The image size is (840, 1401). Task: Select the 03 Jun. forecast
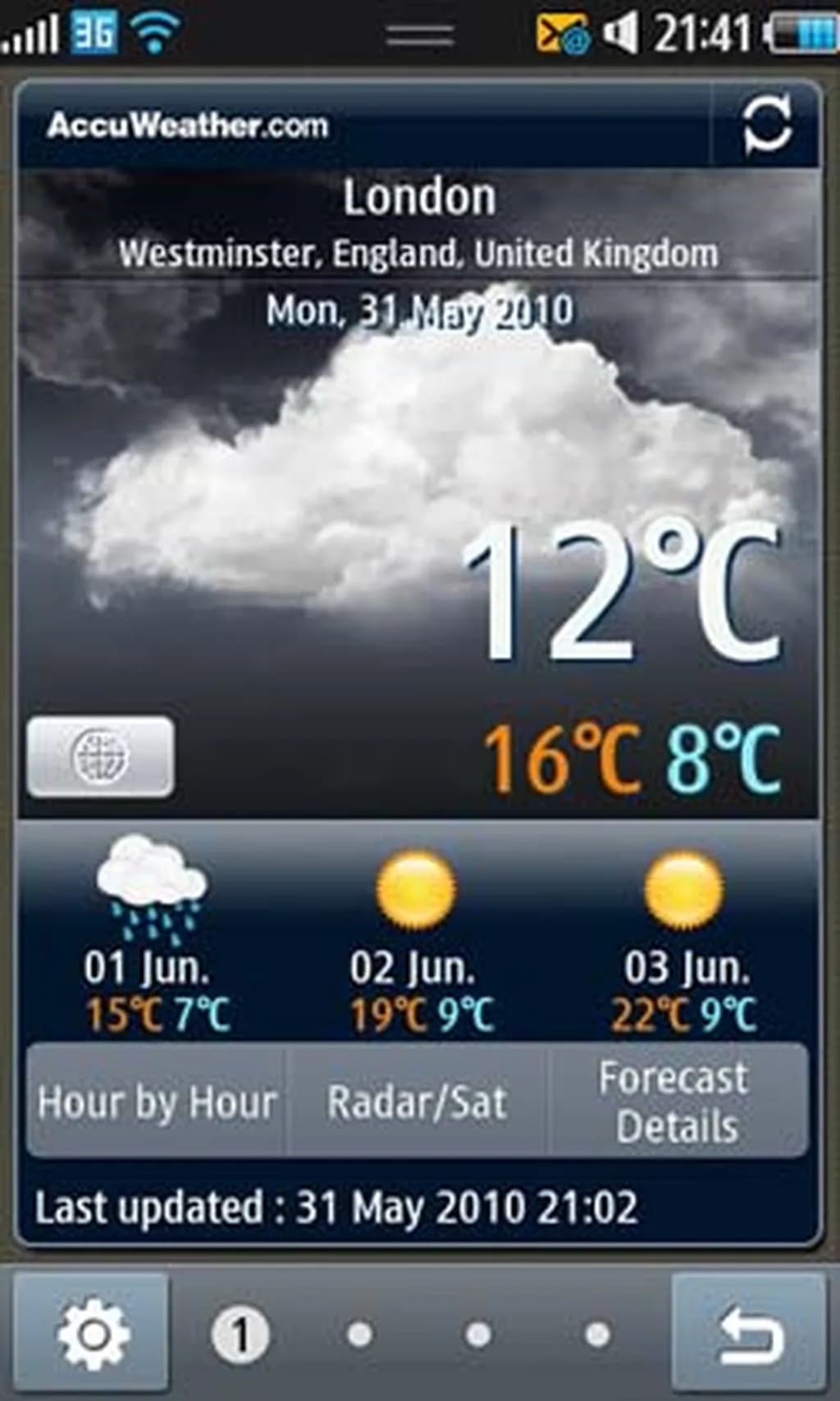(x=685, y=935)
